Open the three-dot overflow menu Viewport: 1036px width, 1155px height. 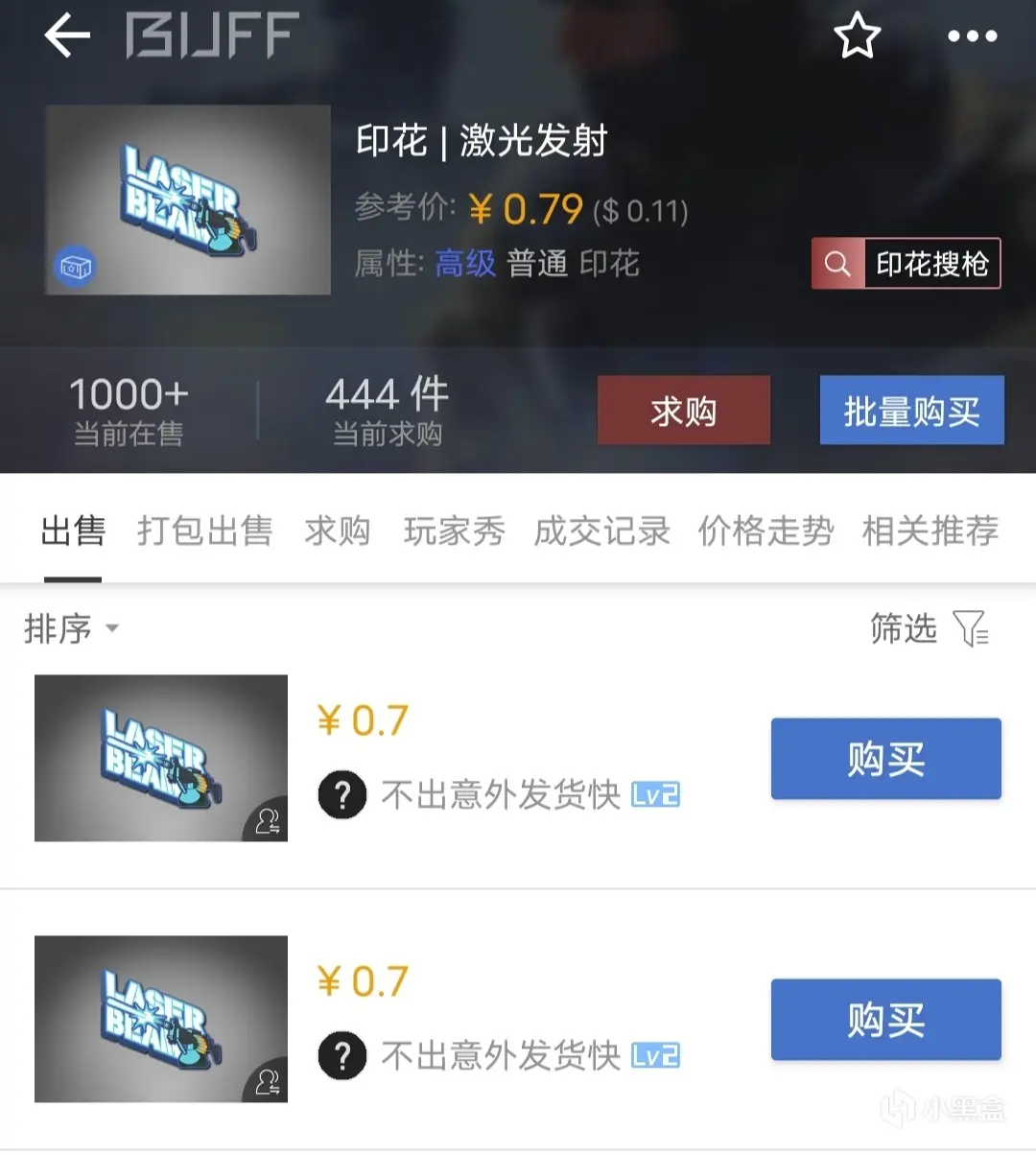972,36
